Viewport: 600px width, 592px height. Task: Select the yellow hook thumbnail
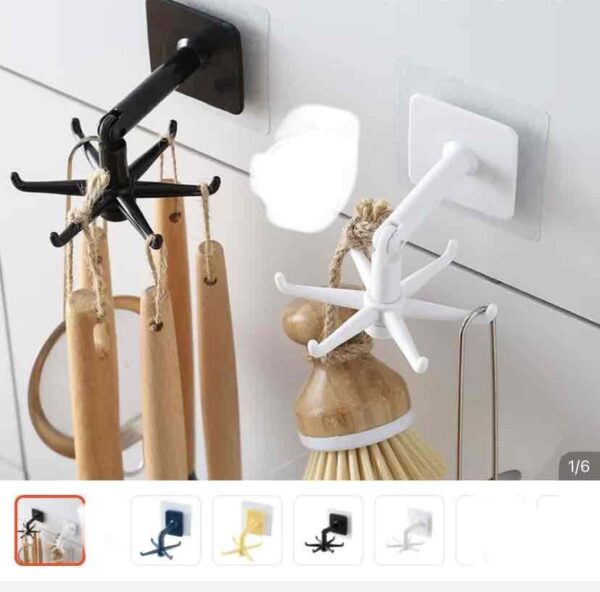(x=247, y=530)
